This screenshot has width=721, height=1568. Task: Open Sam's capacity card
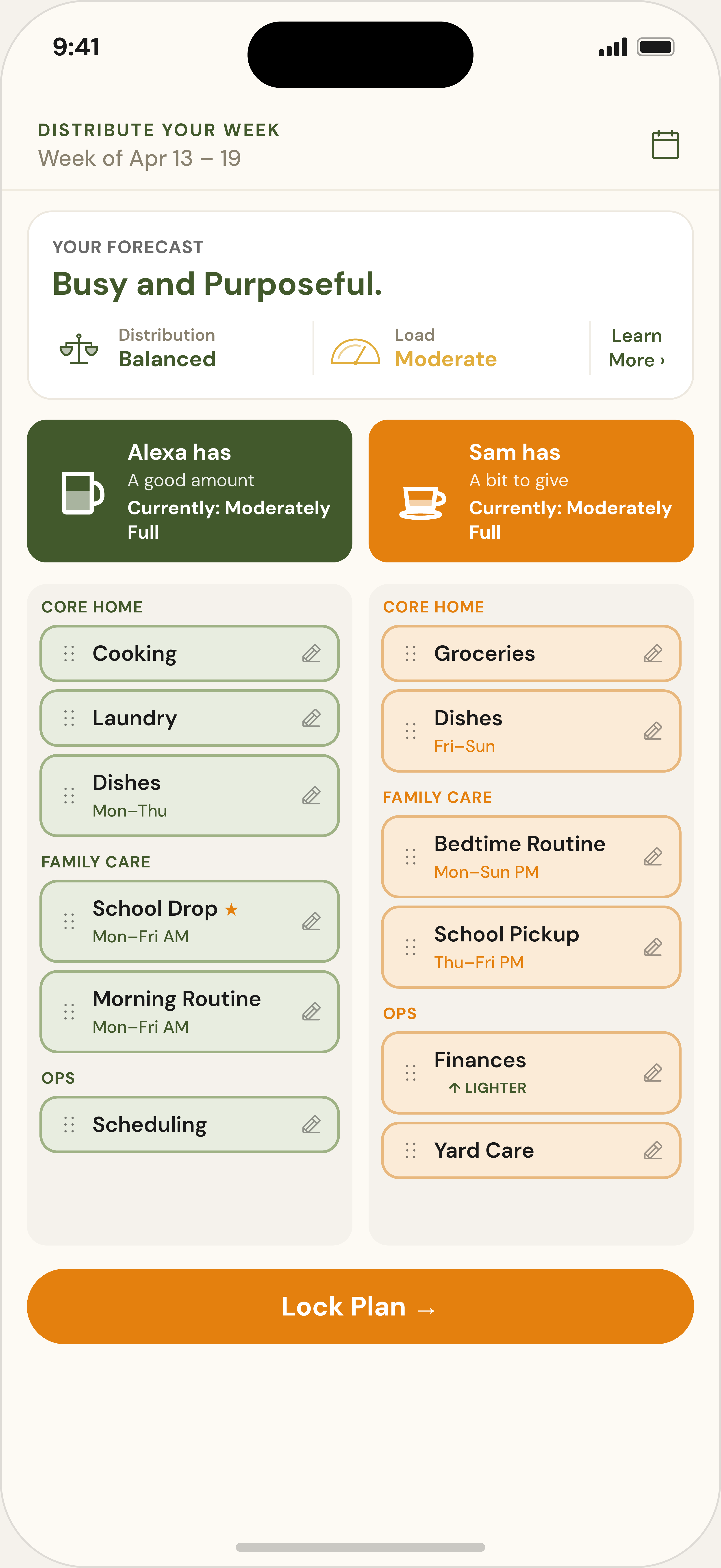pos(531,491)
